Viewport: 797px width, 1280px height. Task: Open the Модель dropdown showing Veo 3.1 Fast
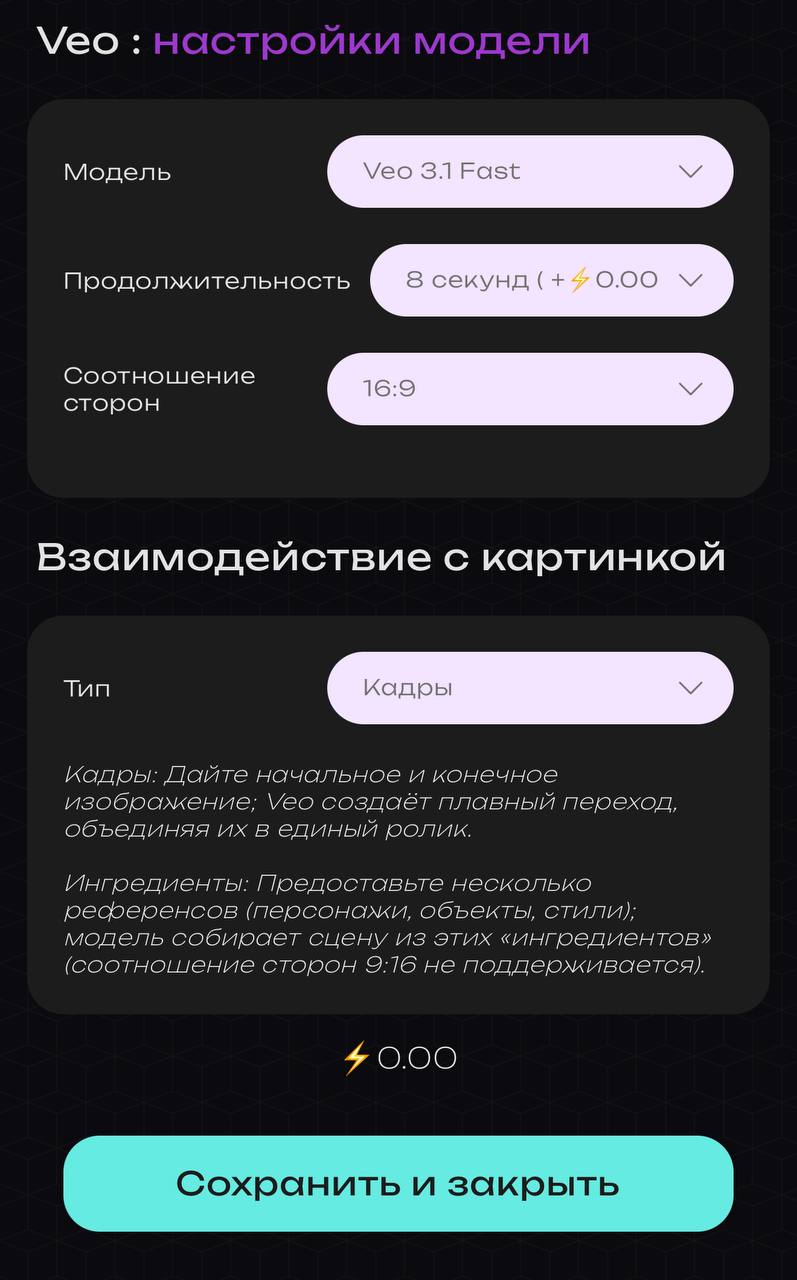point(530,171)
